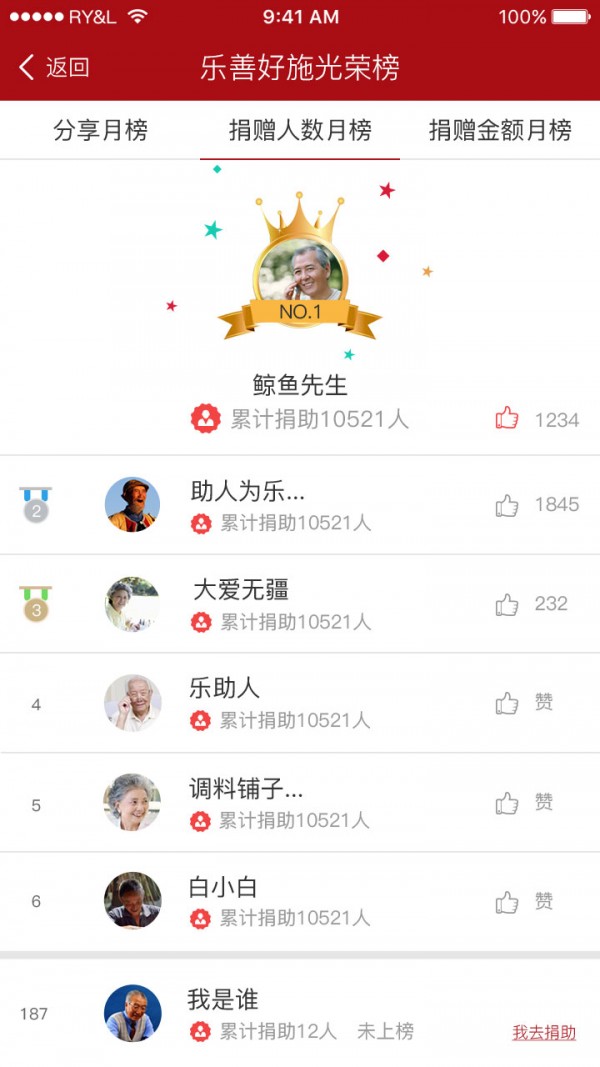Tap the 我去捐助 link
This screenshot has width=600, height=1067.
pos(544,1033)
